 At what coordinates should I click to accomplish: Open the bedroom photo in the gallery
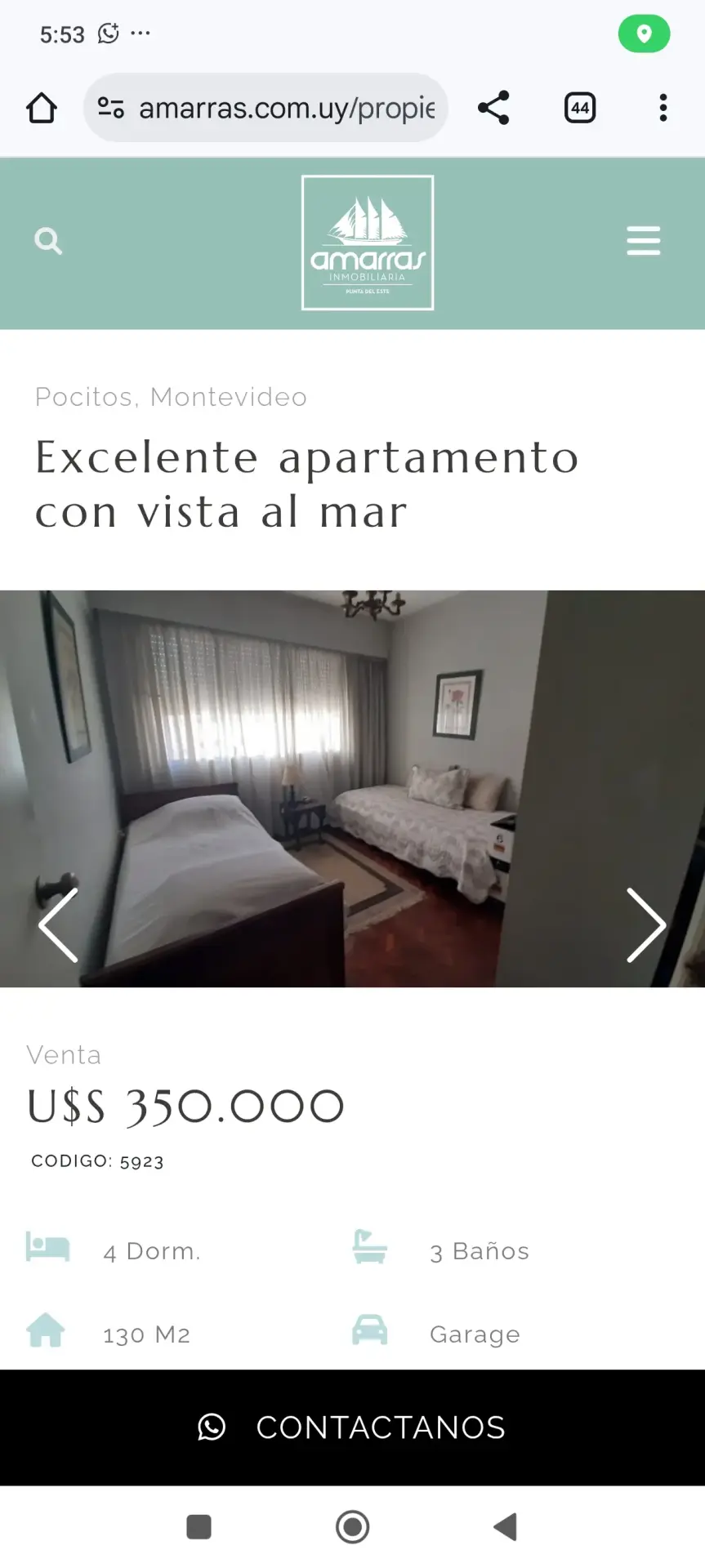[352, 789]
